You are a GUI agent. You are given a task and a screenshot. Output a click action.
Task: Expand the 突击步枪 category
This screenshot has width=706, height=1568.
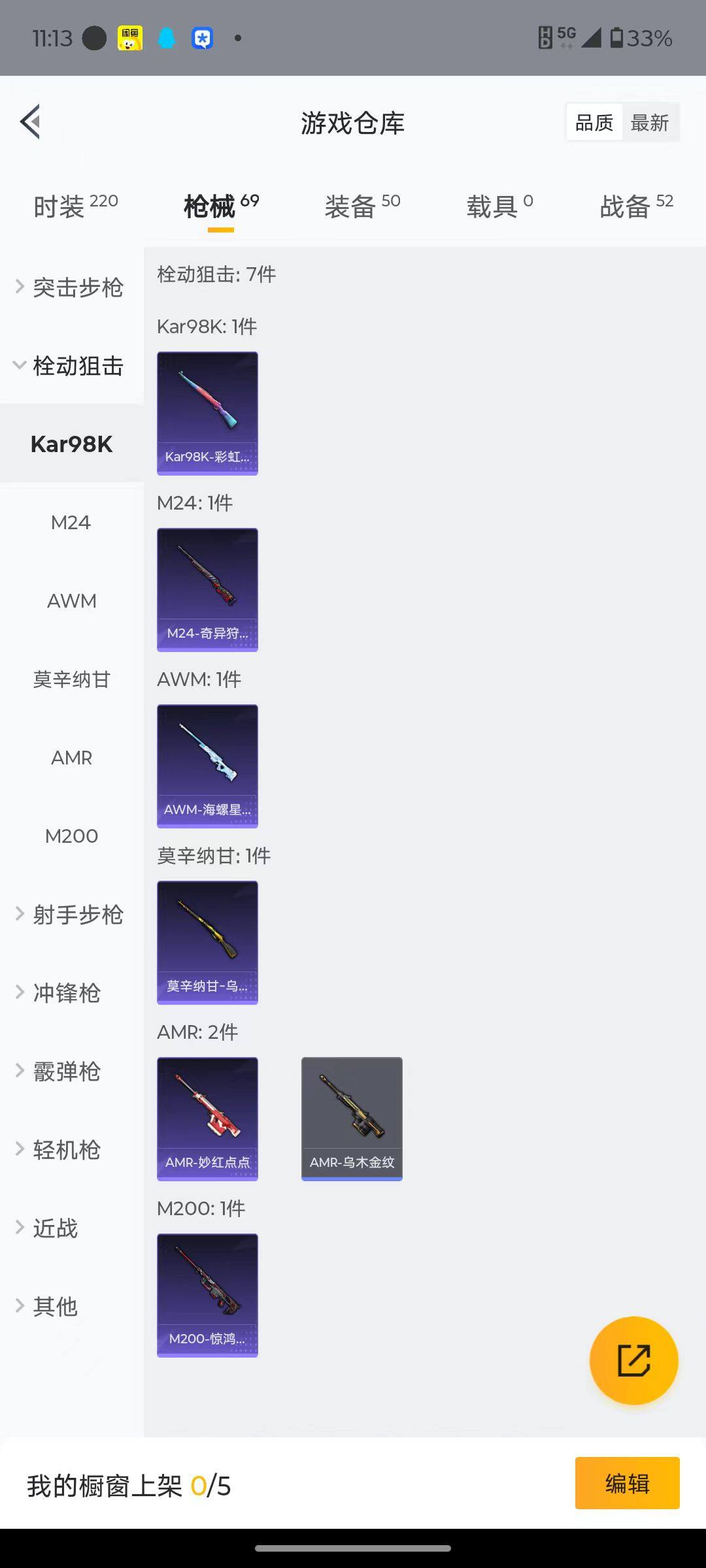point(72,287)
